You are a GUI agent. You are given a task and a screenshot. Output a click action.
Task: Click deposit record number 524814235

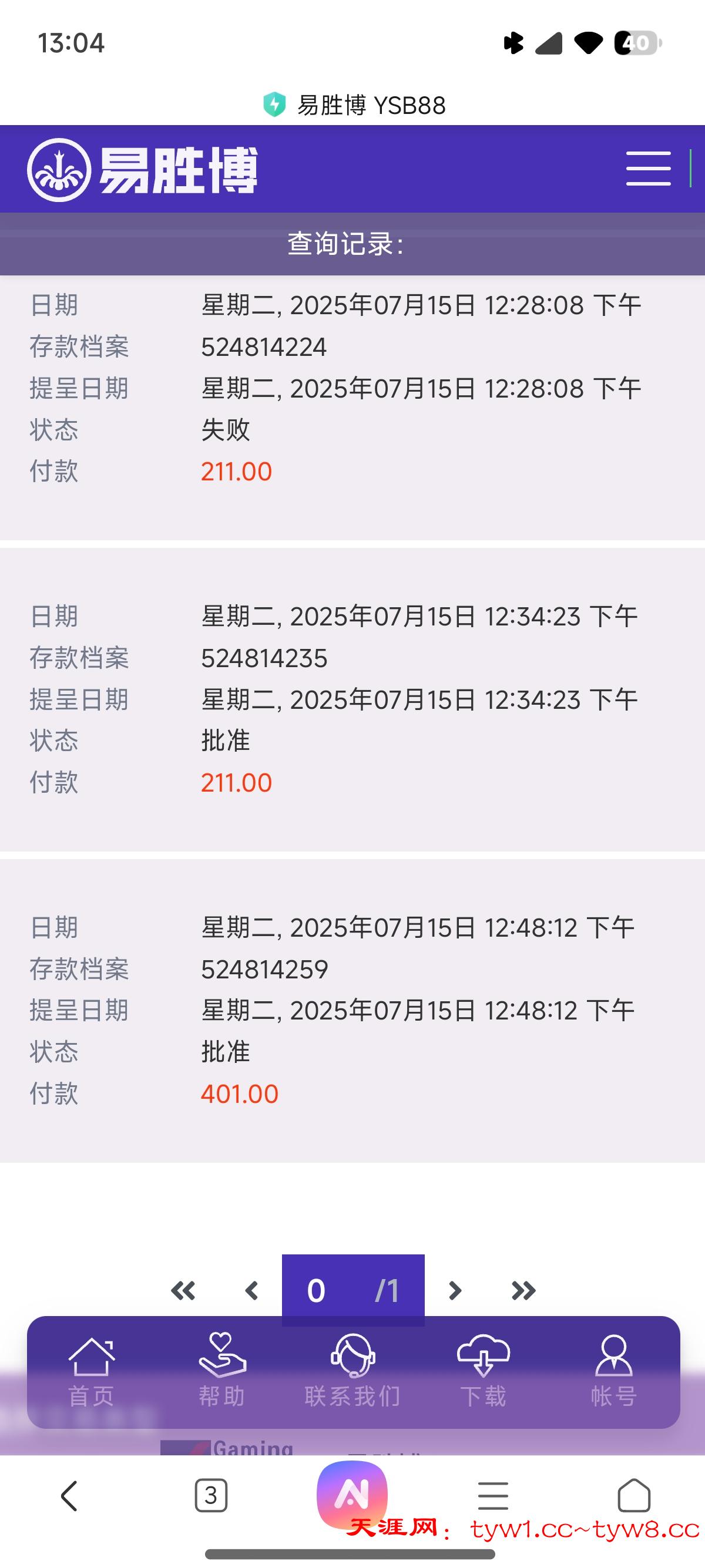coord(264,657)
